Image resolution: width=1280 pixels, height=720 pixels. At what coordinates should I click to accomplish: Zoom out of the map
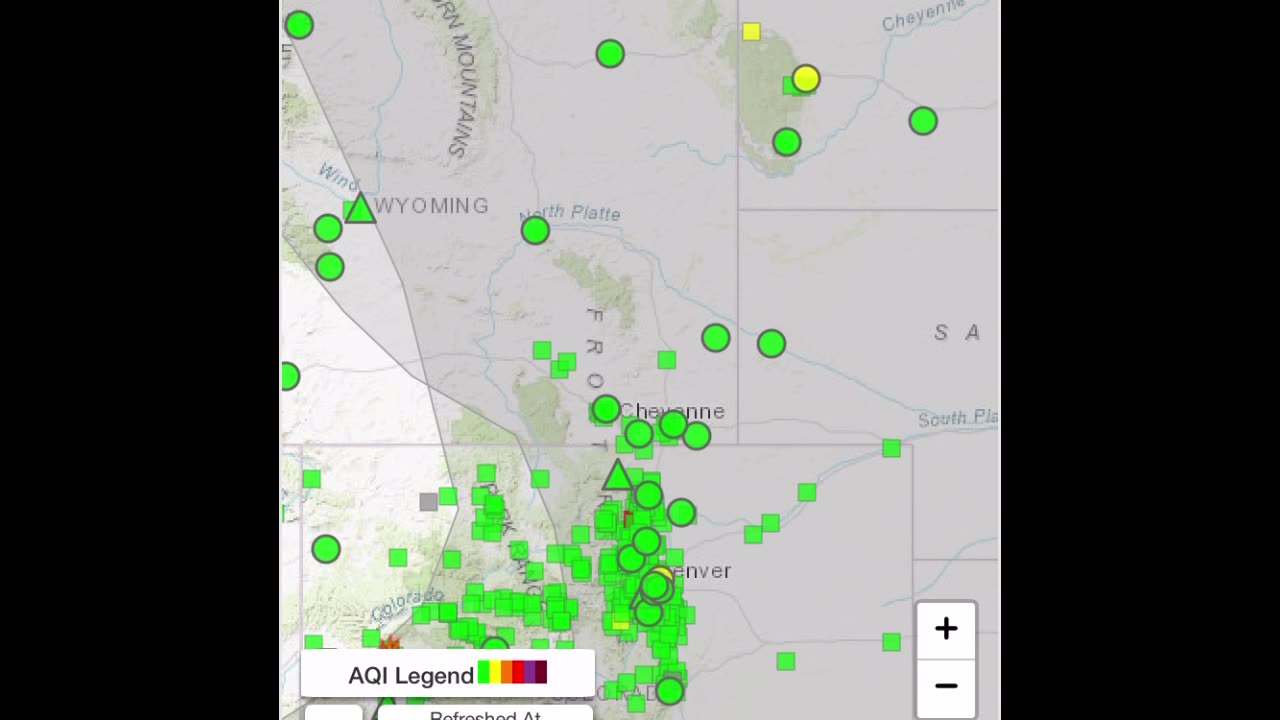[x=945, y=686]
